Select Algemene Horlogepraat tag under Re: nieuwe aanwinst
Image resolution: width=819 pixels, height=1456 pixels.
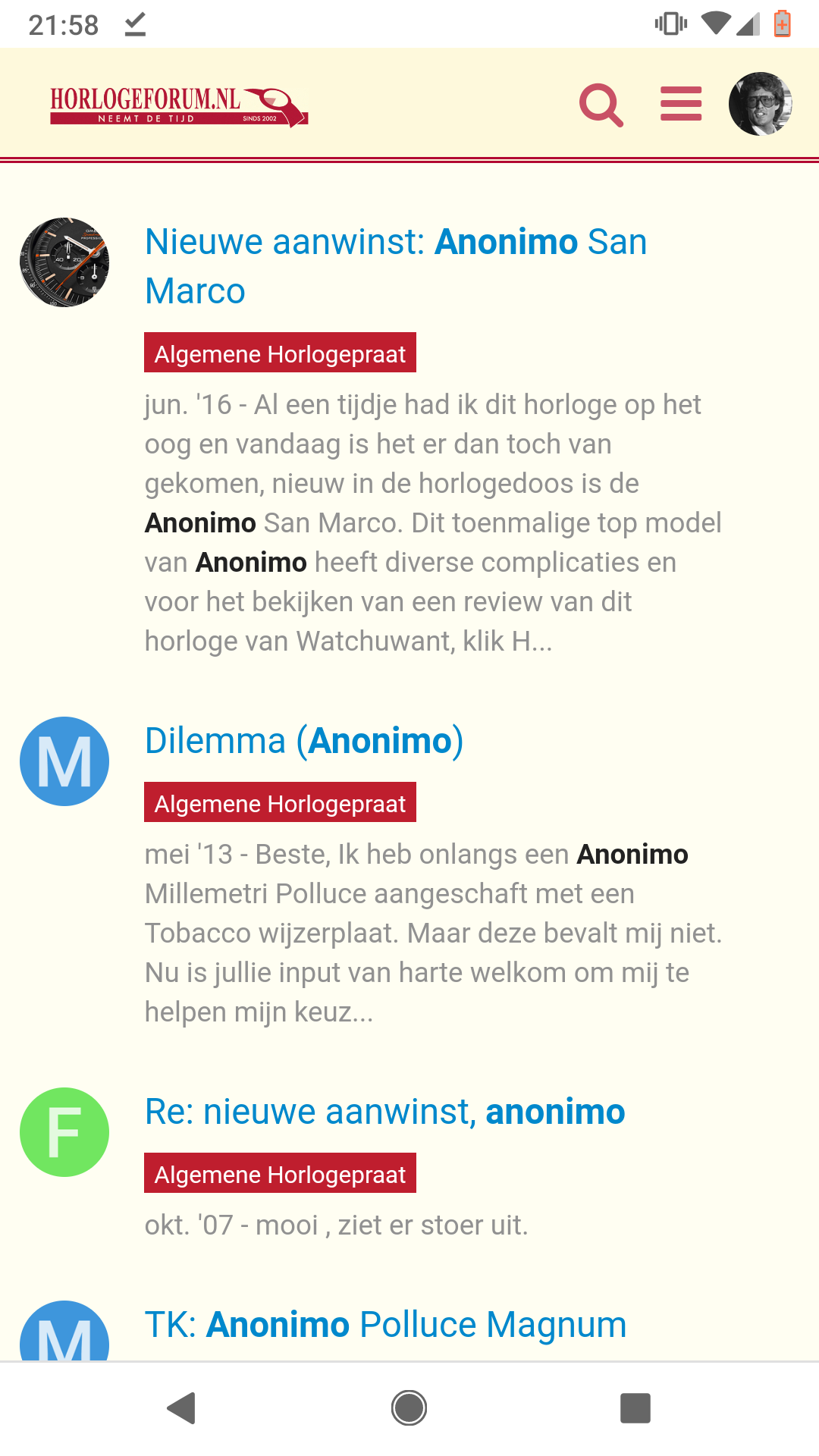point(281,1173)
